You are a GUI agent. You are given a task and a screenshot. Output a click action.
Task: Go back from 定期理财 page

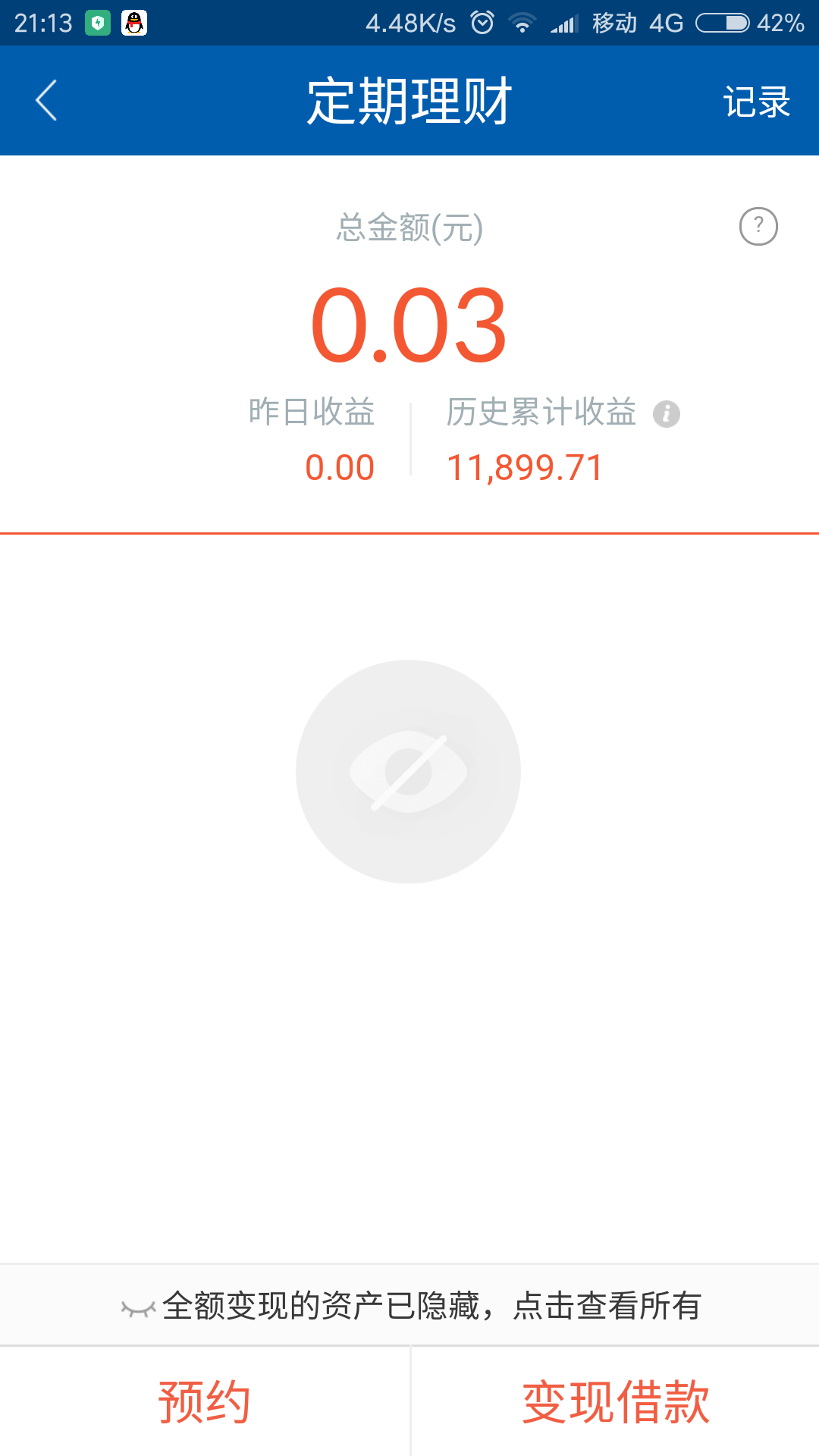click(x=46, y=101)
